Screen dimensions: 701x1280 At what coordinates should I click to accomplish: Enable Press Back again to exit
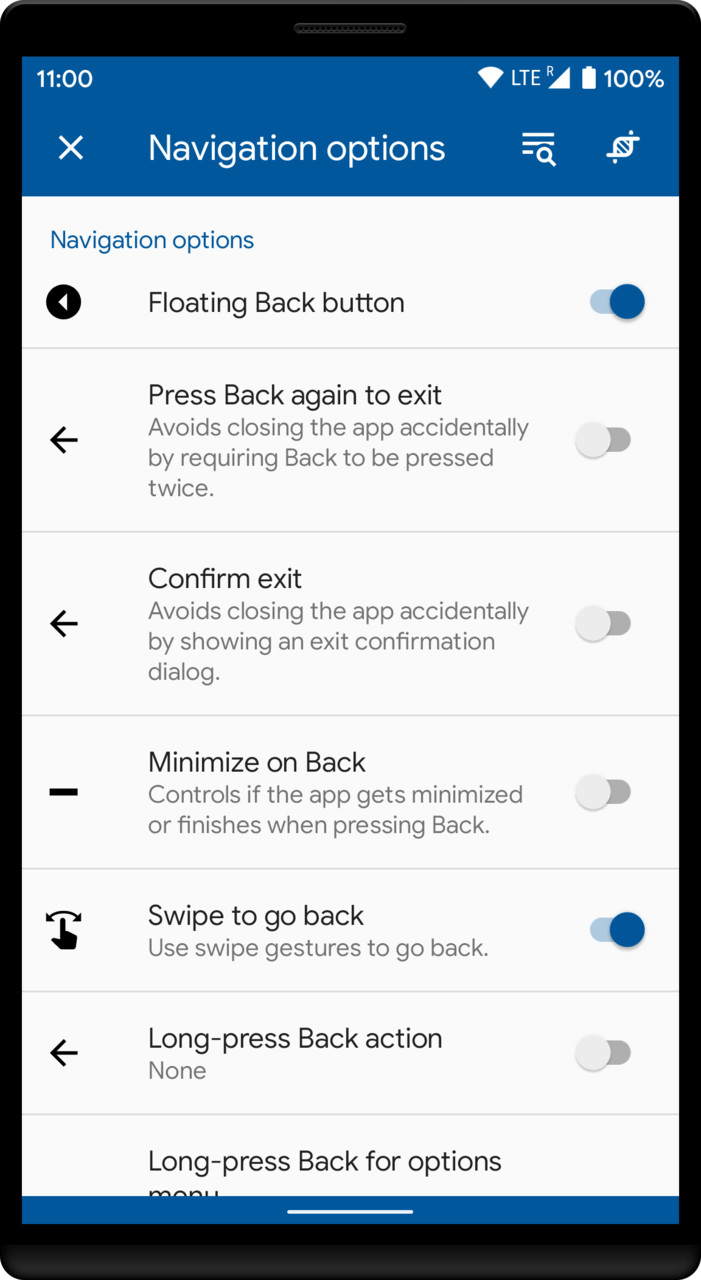(x=603, y=440)
